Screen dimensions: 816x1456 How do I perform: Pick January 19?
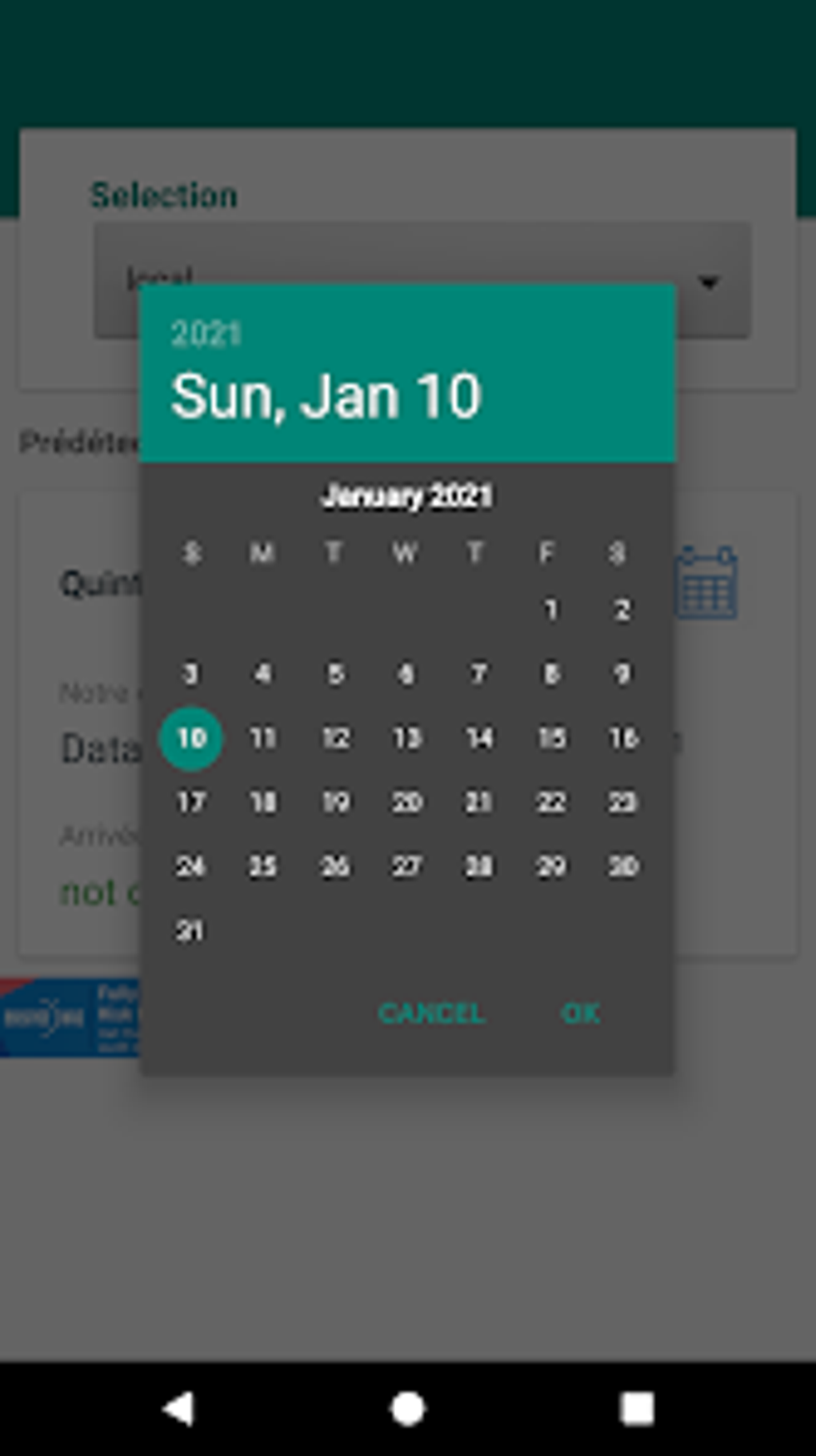[335, 802]
